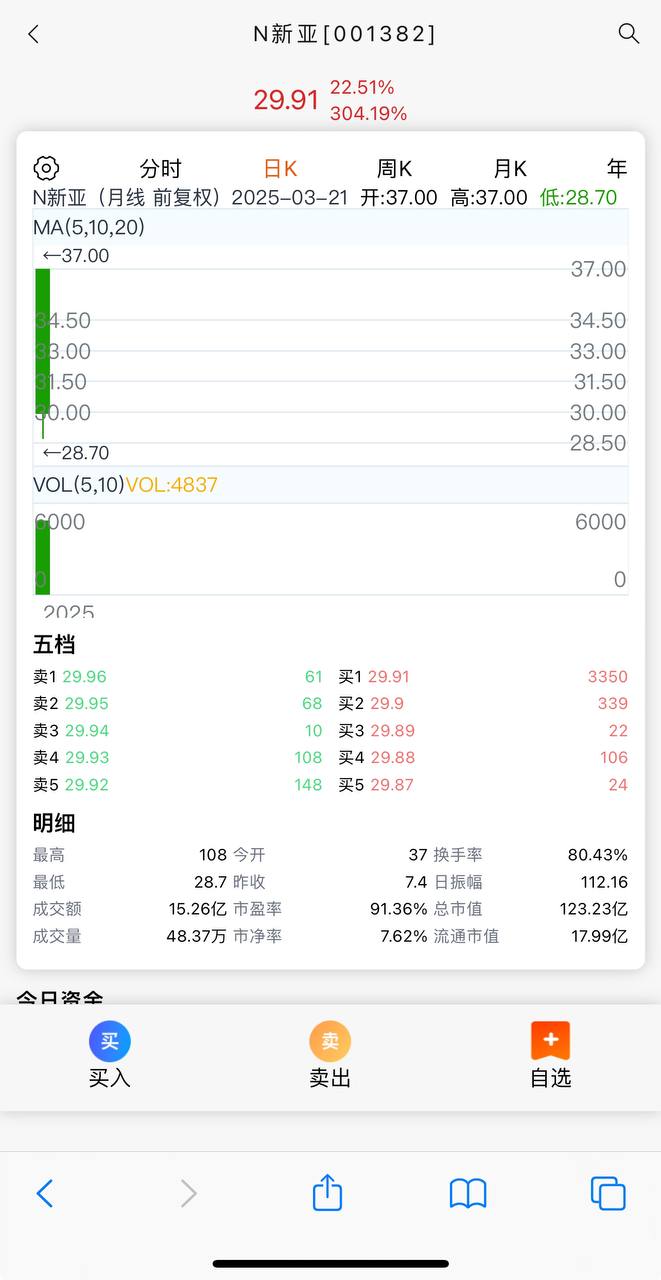
Task: Tap the 卖出 sell button
Action: (330, 1055)
